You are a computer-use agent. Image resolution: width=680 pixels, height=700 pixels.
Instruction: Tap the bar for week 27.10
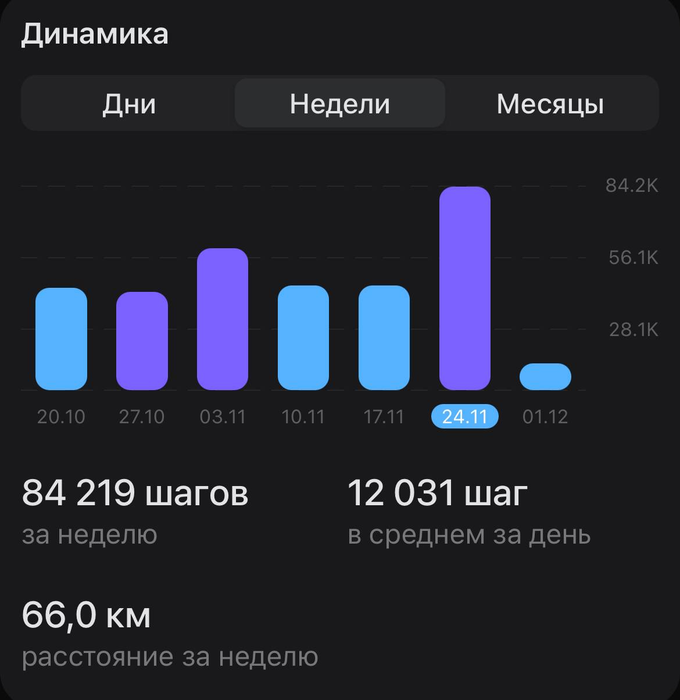(142, 341)
